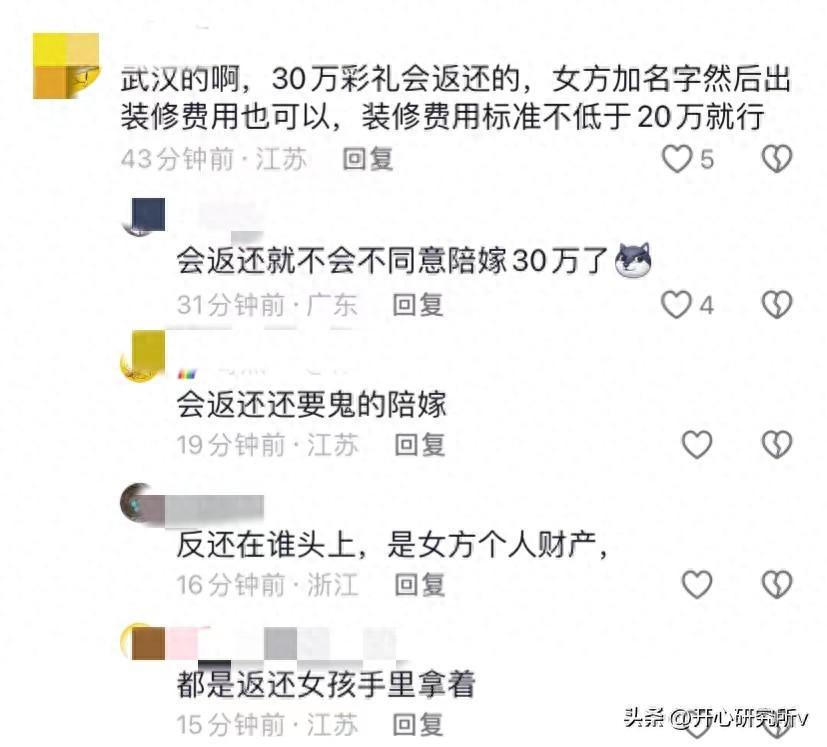Like the comment 会返还就不会不同意陪嫁30万了
The width and height of the screenshot is (827, 747).
677,304
